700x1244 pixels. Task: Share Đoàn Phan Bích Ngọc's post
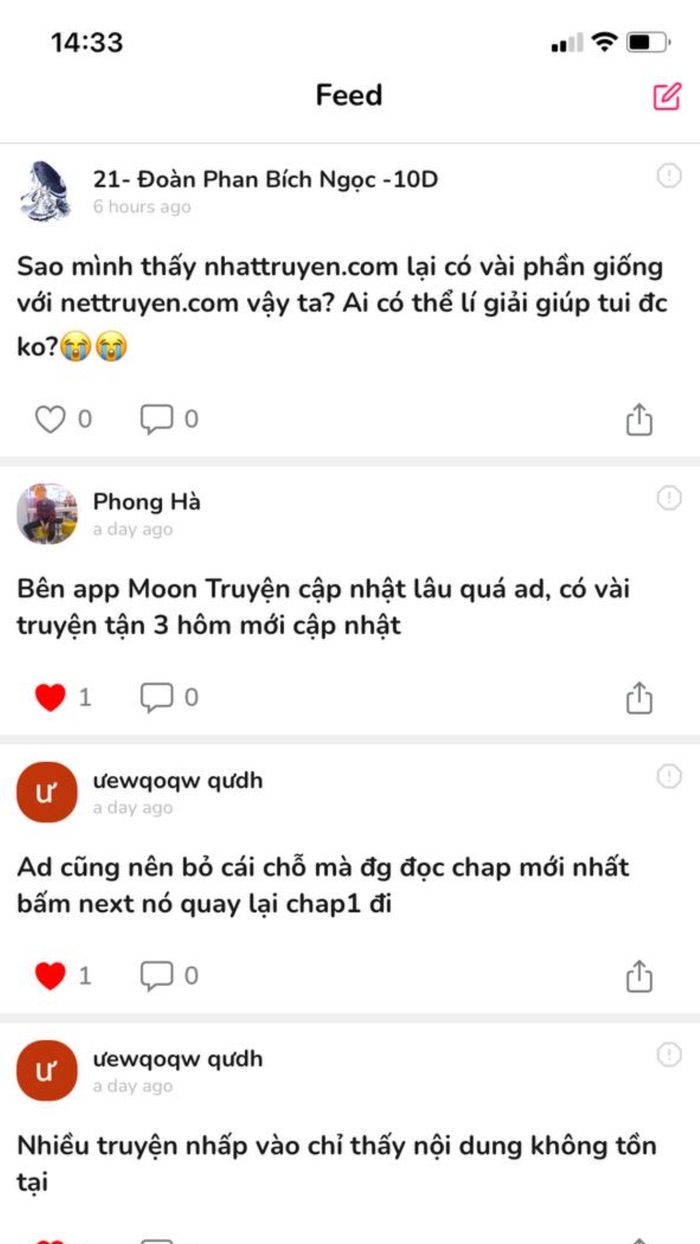click(x=639, y=421)
